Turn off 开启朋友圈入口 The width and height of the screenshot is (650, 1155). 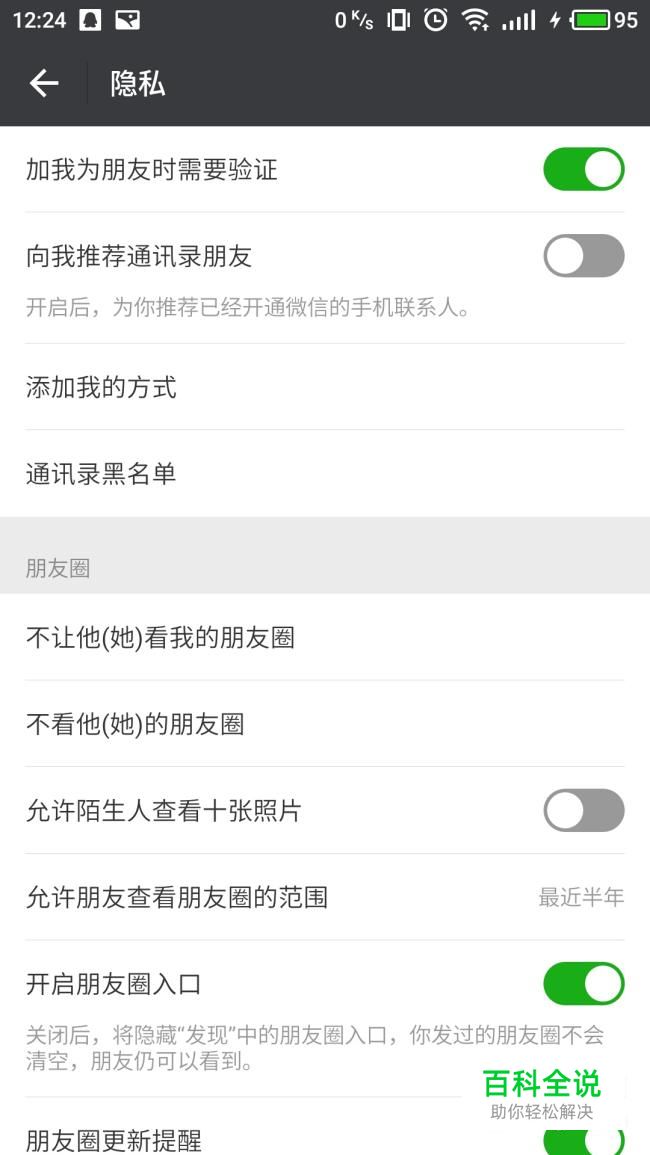tap(584, 983)
